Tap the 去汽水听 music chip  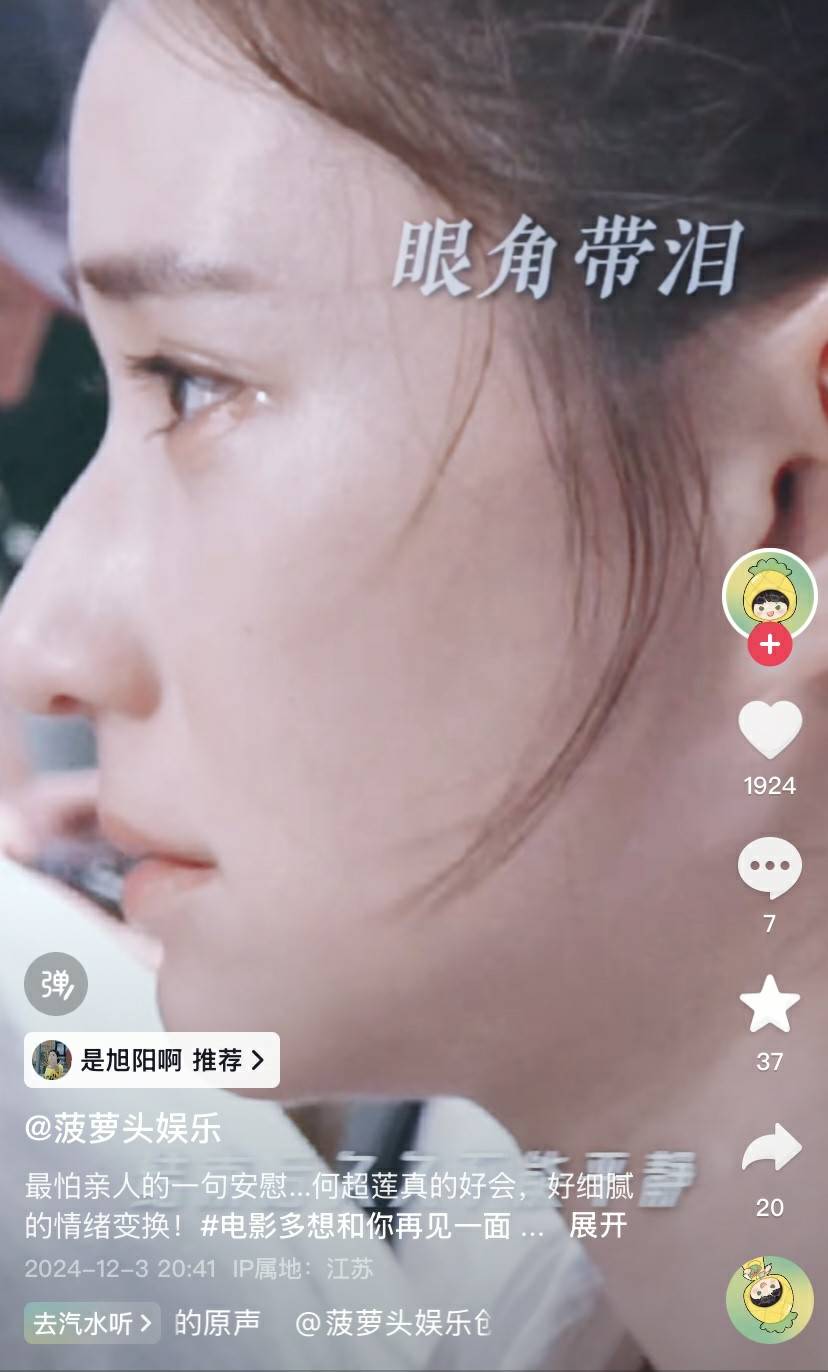(92, 1323)
